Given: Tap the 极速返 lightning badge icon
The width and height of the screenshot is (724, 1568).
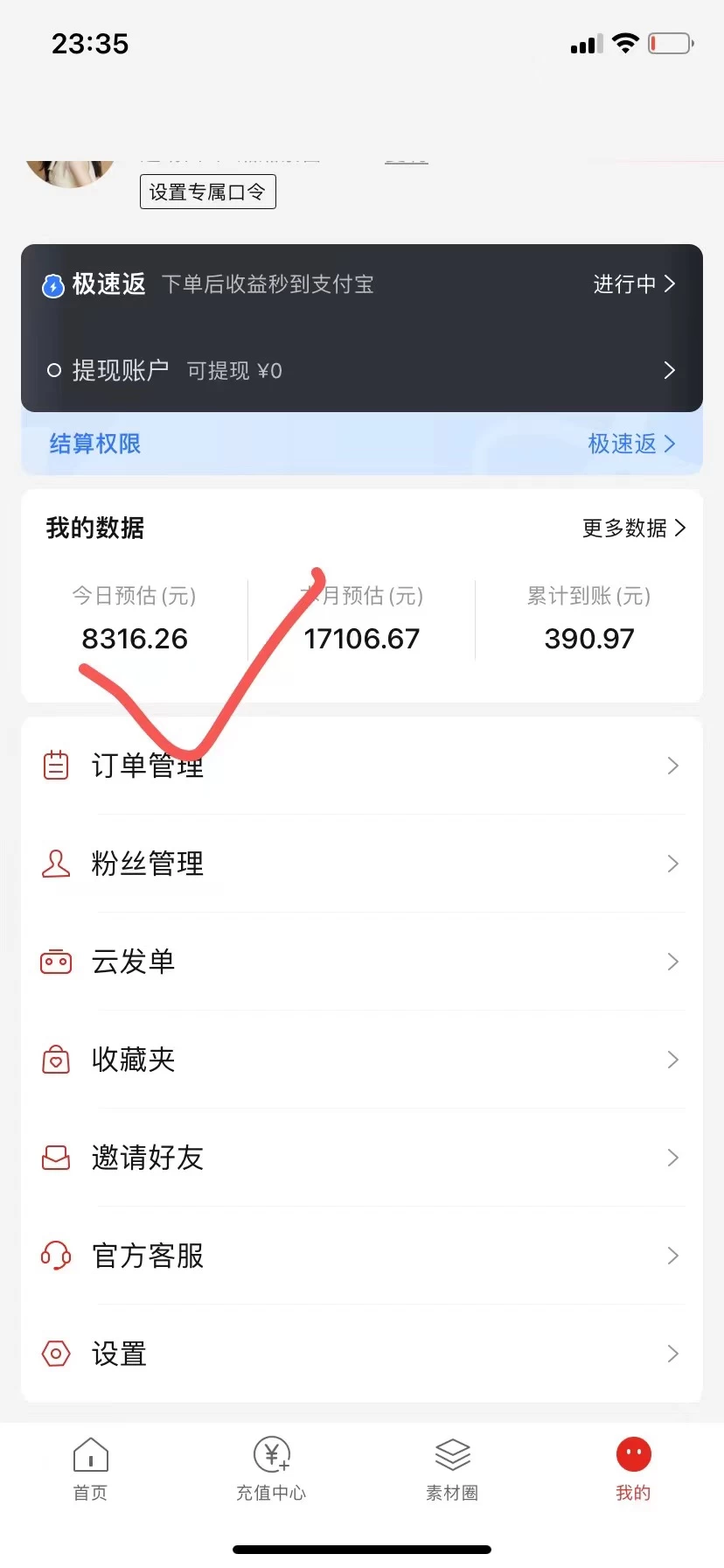Looking at the screenshot, I should pos(53,284).
